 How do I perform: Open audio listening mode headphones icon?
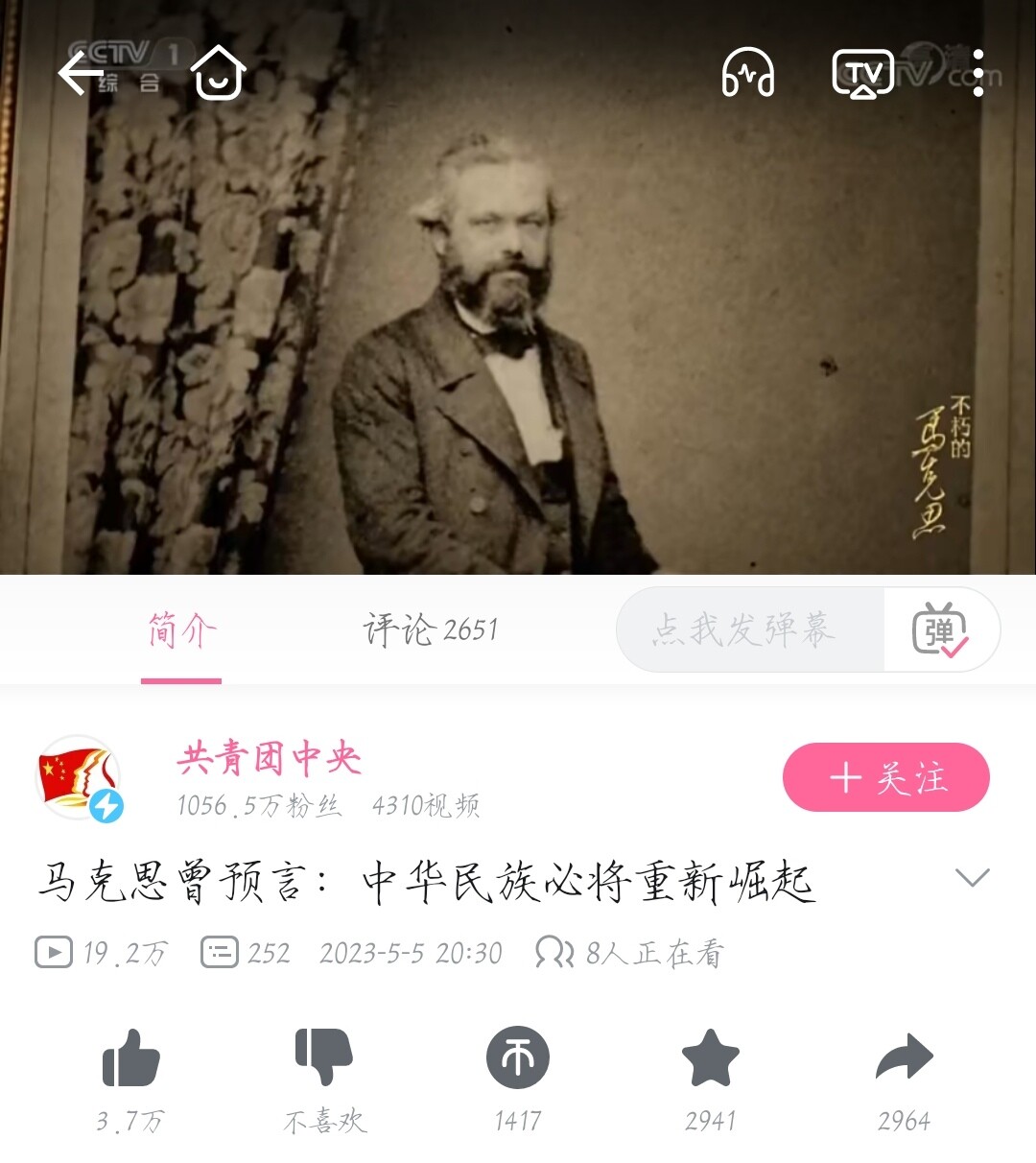[748, 73]
